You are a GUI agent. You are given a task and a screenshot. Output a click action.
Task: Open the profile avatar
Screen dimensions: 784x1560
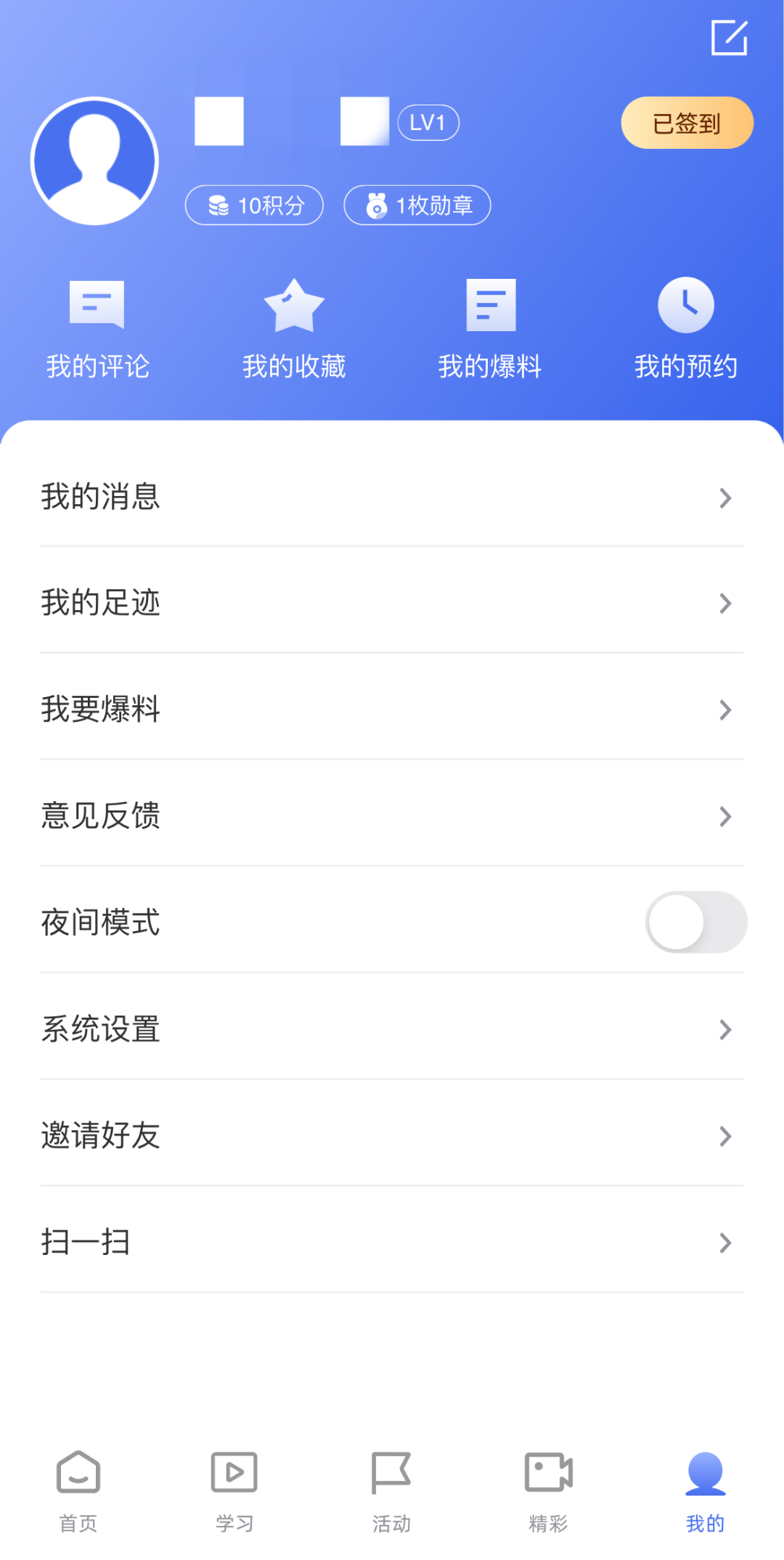[x=94, y=161]
